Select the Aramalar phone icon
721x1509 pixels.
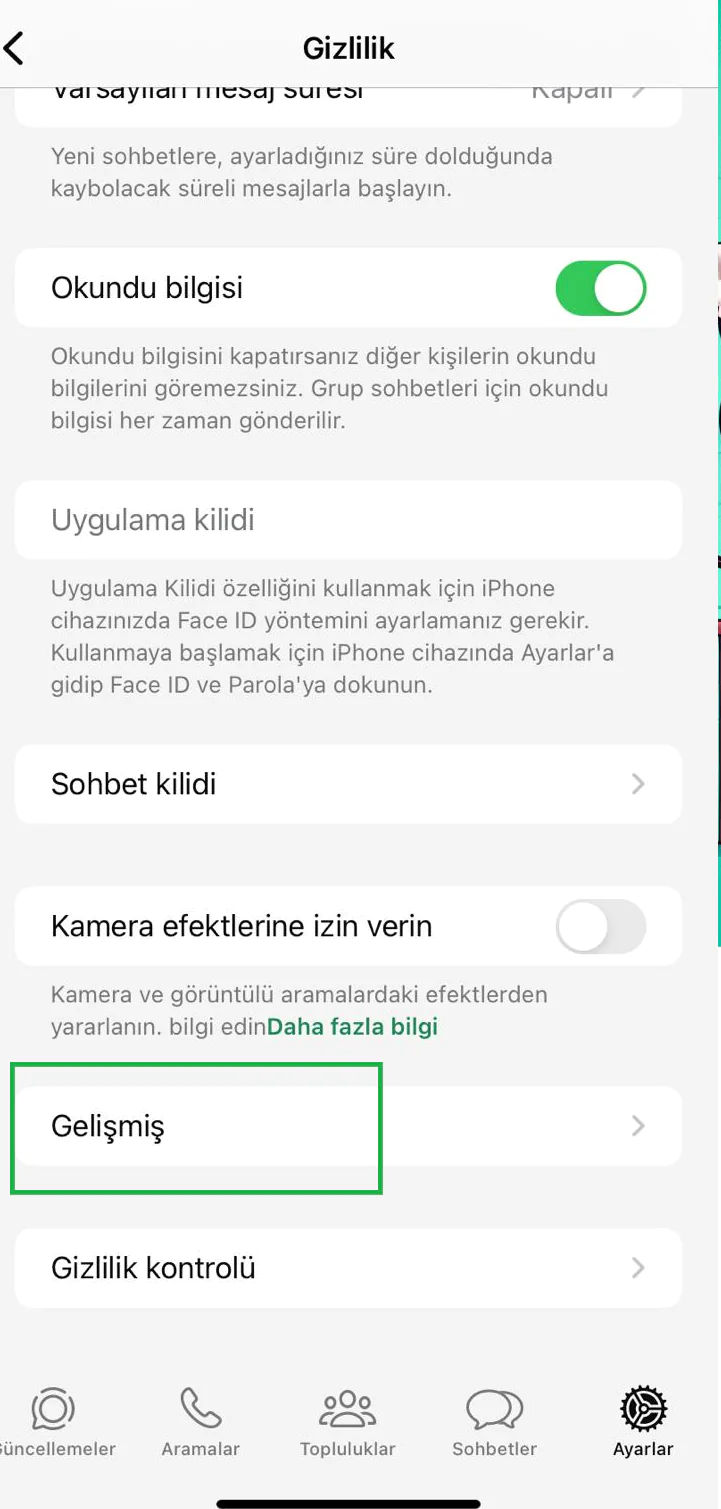coord(199,1409)
